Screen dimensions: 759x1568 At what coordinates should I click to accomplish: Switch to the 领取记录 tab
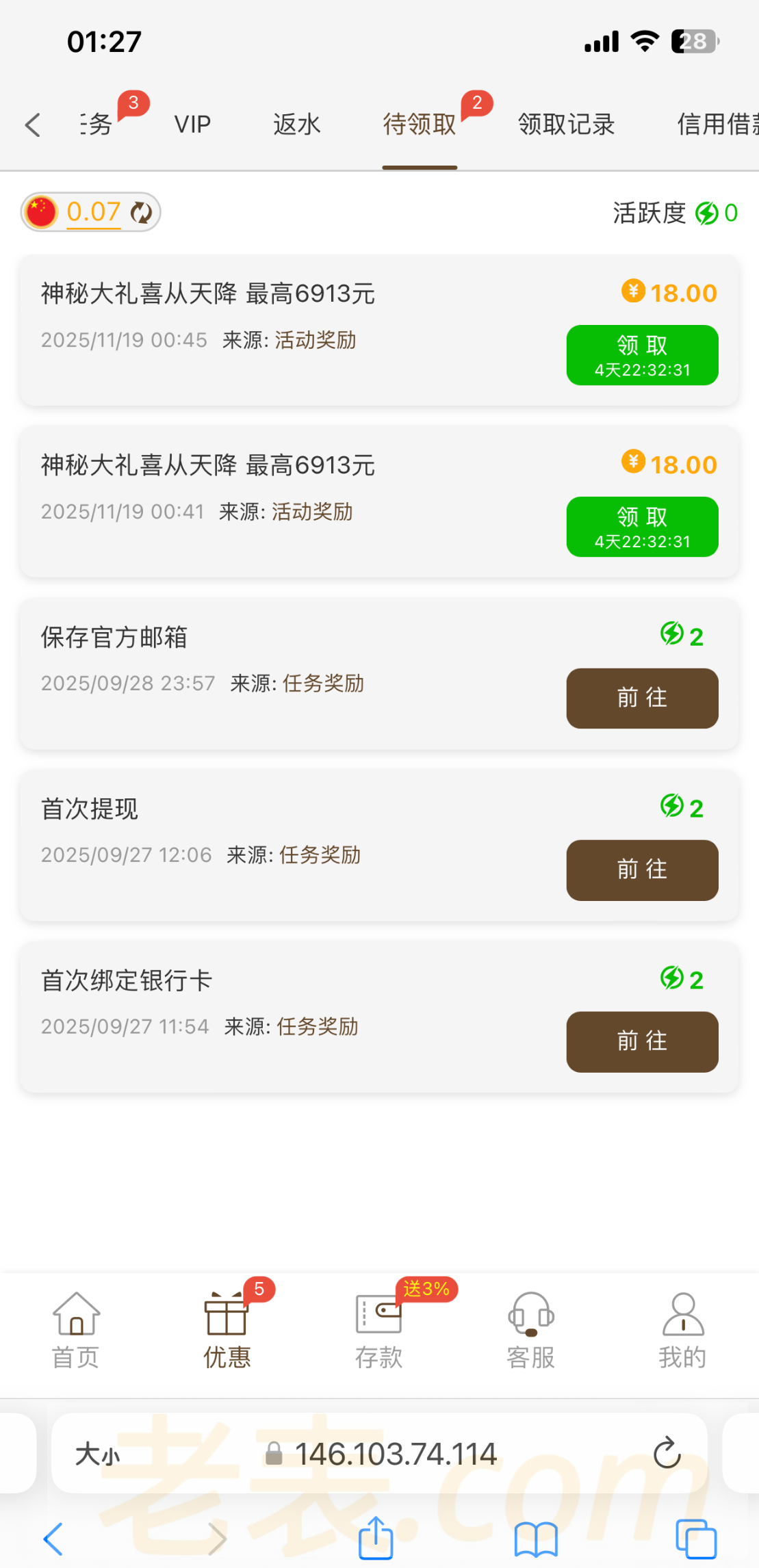[x=566, y=125]
